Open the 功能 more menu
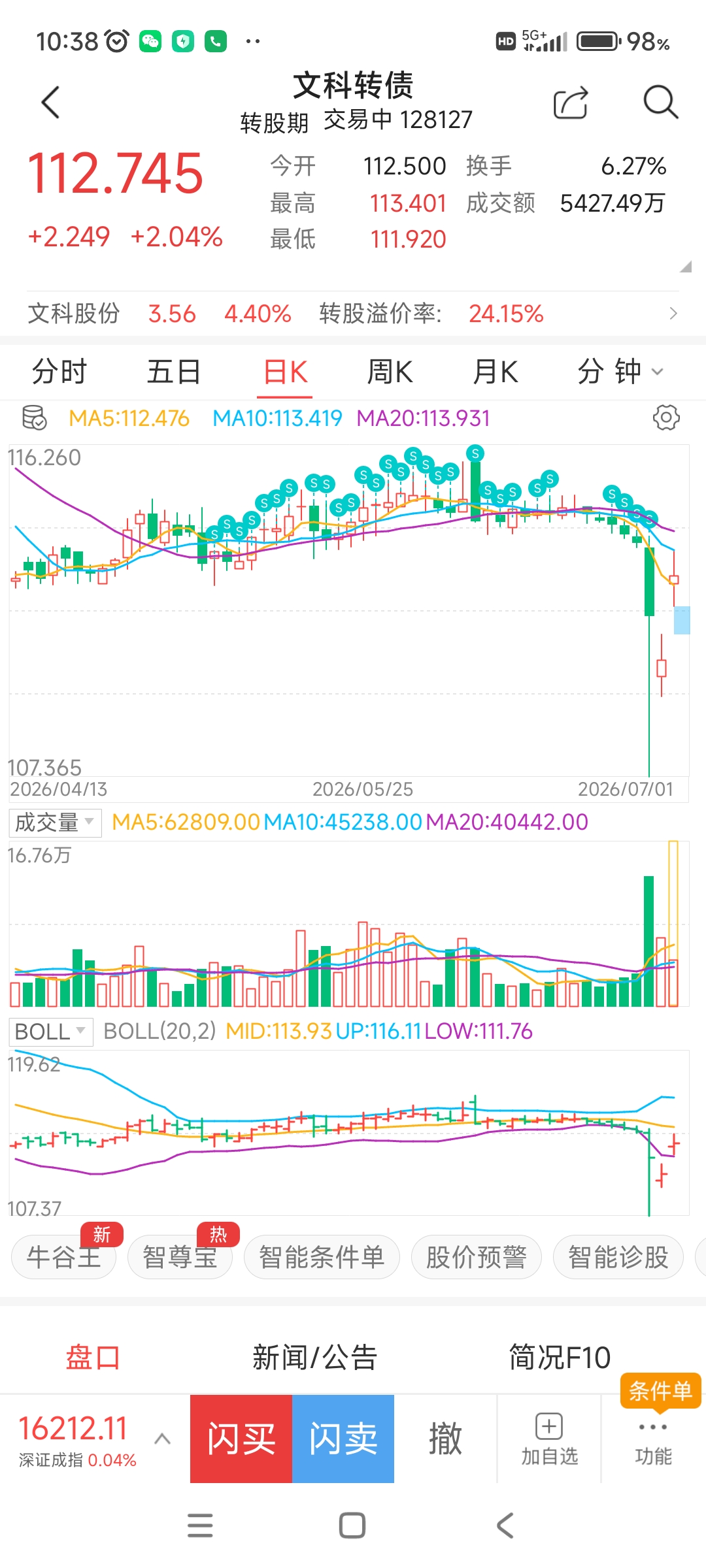Viewport: 706px width, 1568px height. [x=653, y=1443]
